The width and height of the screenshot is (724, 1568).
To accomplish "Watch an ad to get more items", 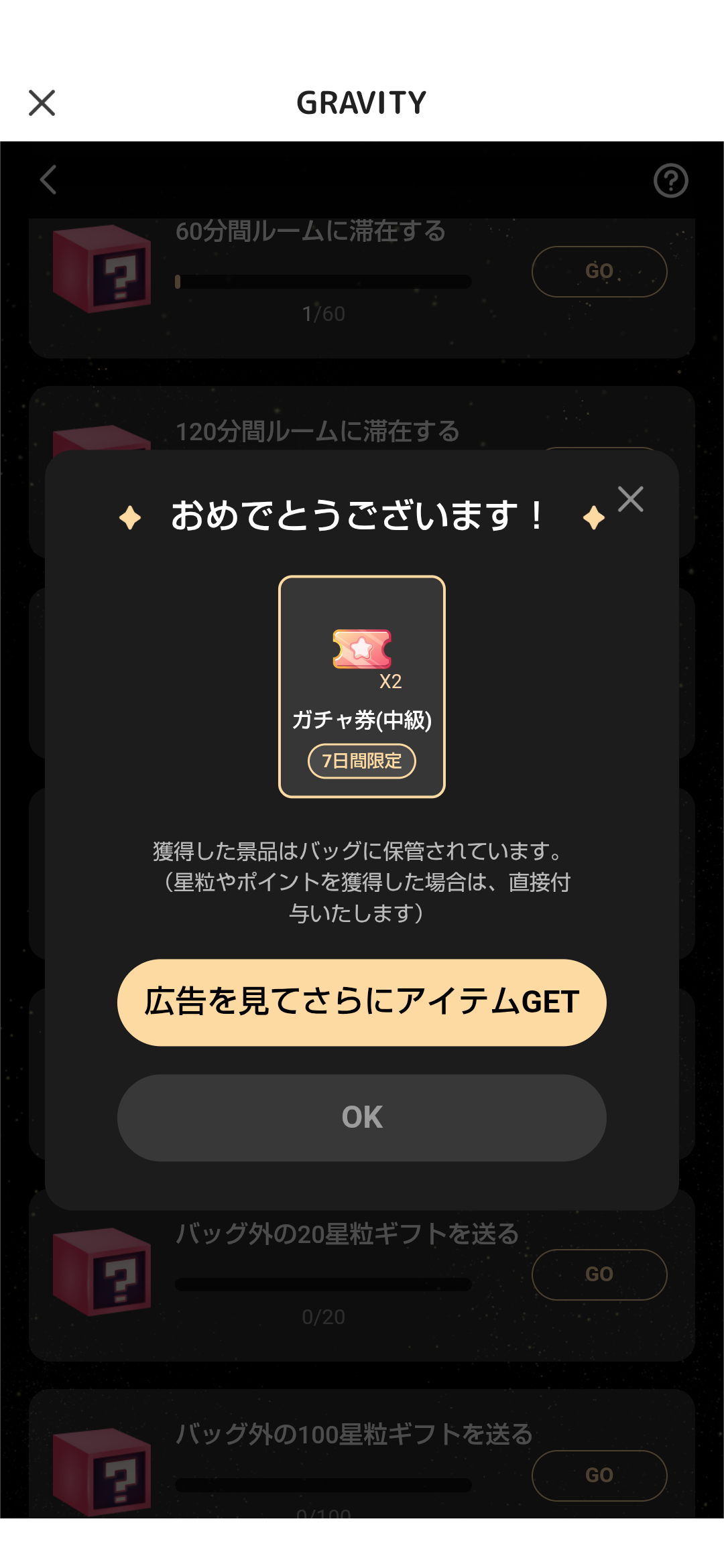I will 362,1002.
